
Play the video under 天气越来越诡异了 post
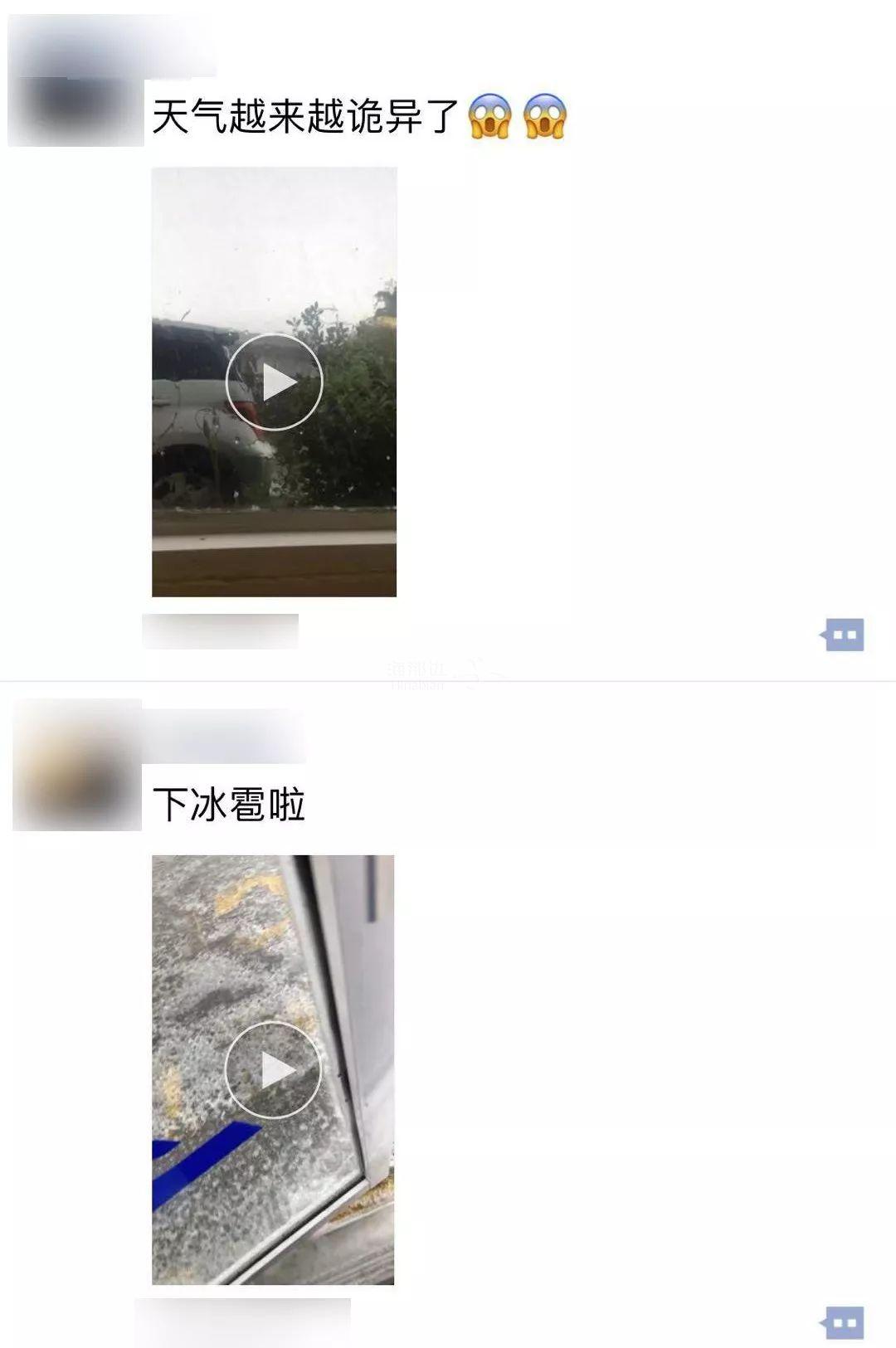(x=274, y=382)
